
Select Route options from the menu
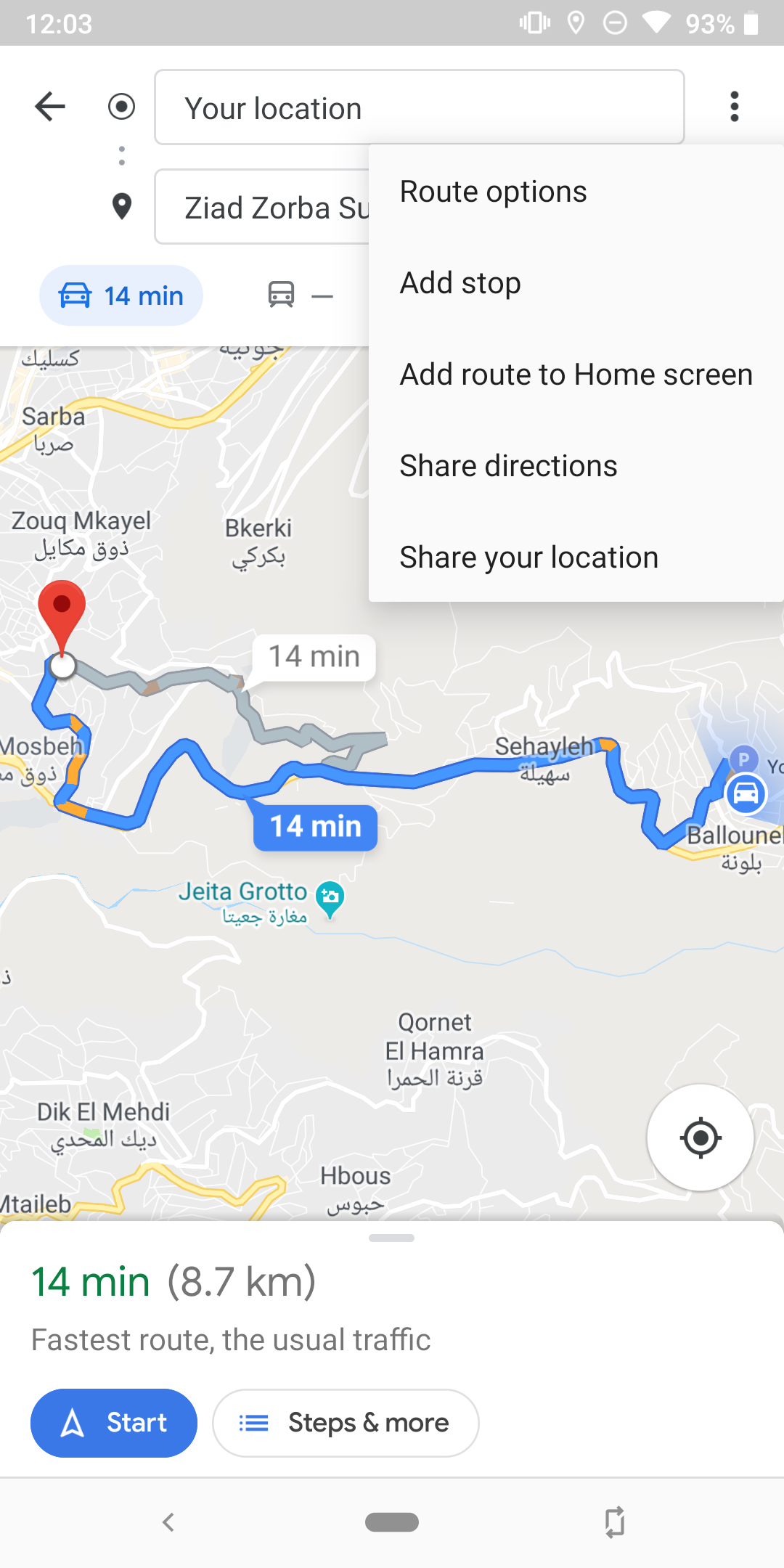(x=494, y=192)
